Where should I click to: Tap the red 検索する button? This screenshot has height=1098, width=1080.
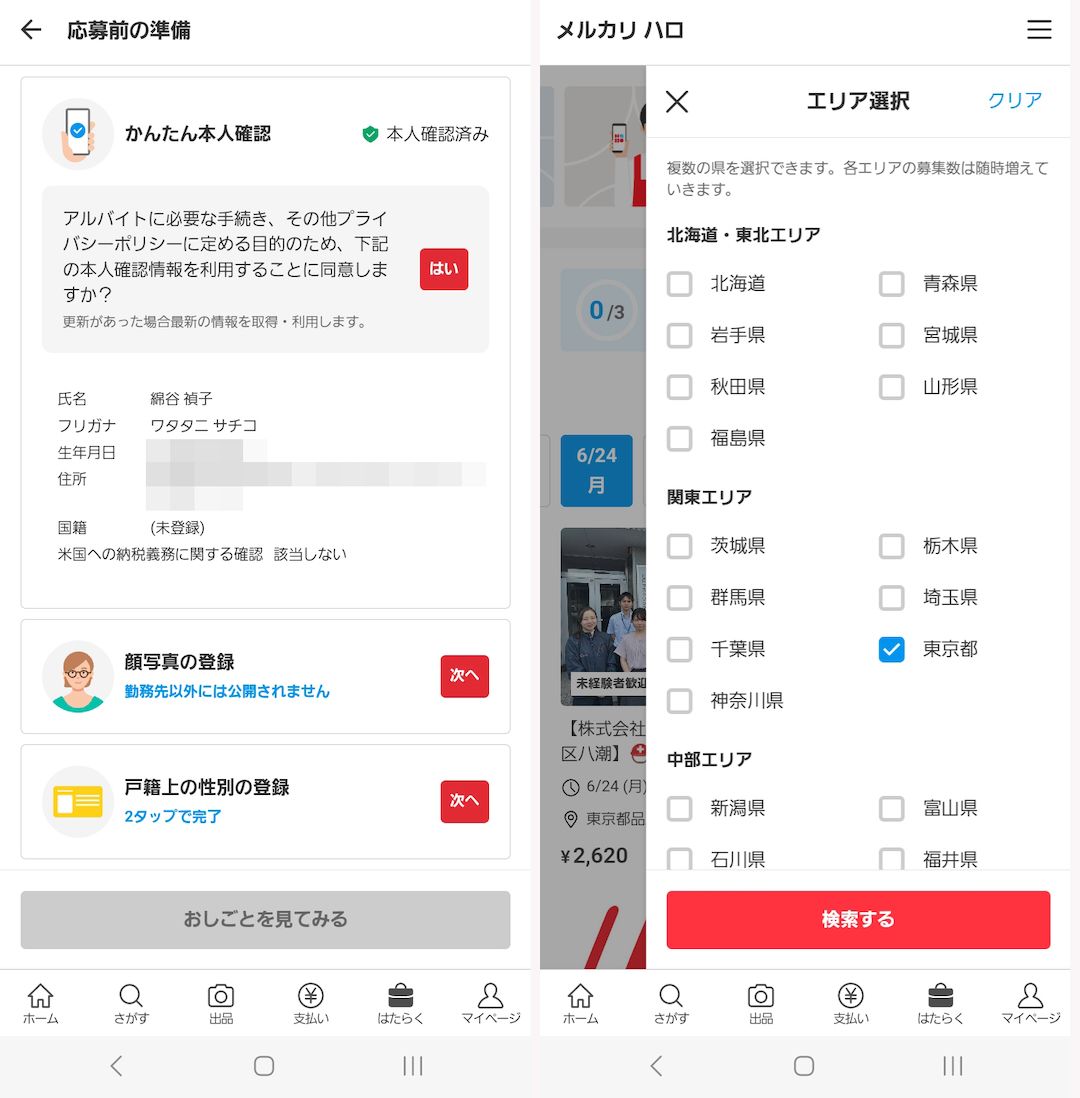858,919
